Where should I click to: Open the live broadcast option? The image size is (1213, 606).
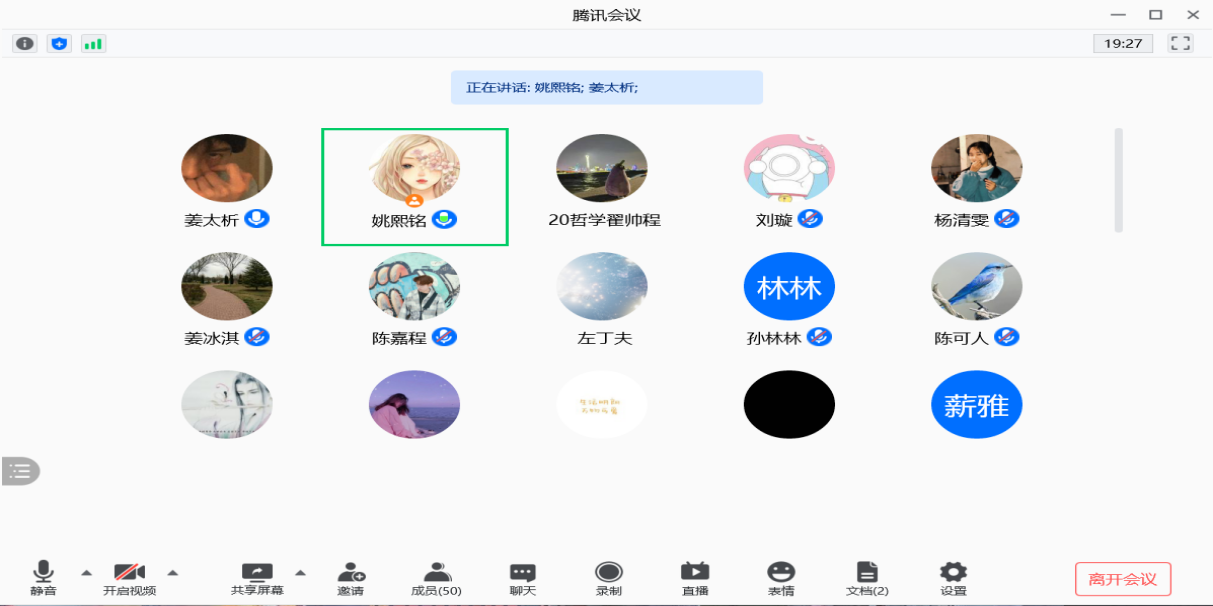coord(695,577)
